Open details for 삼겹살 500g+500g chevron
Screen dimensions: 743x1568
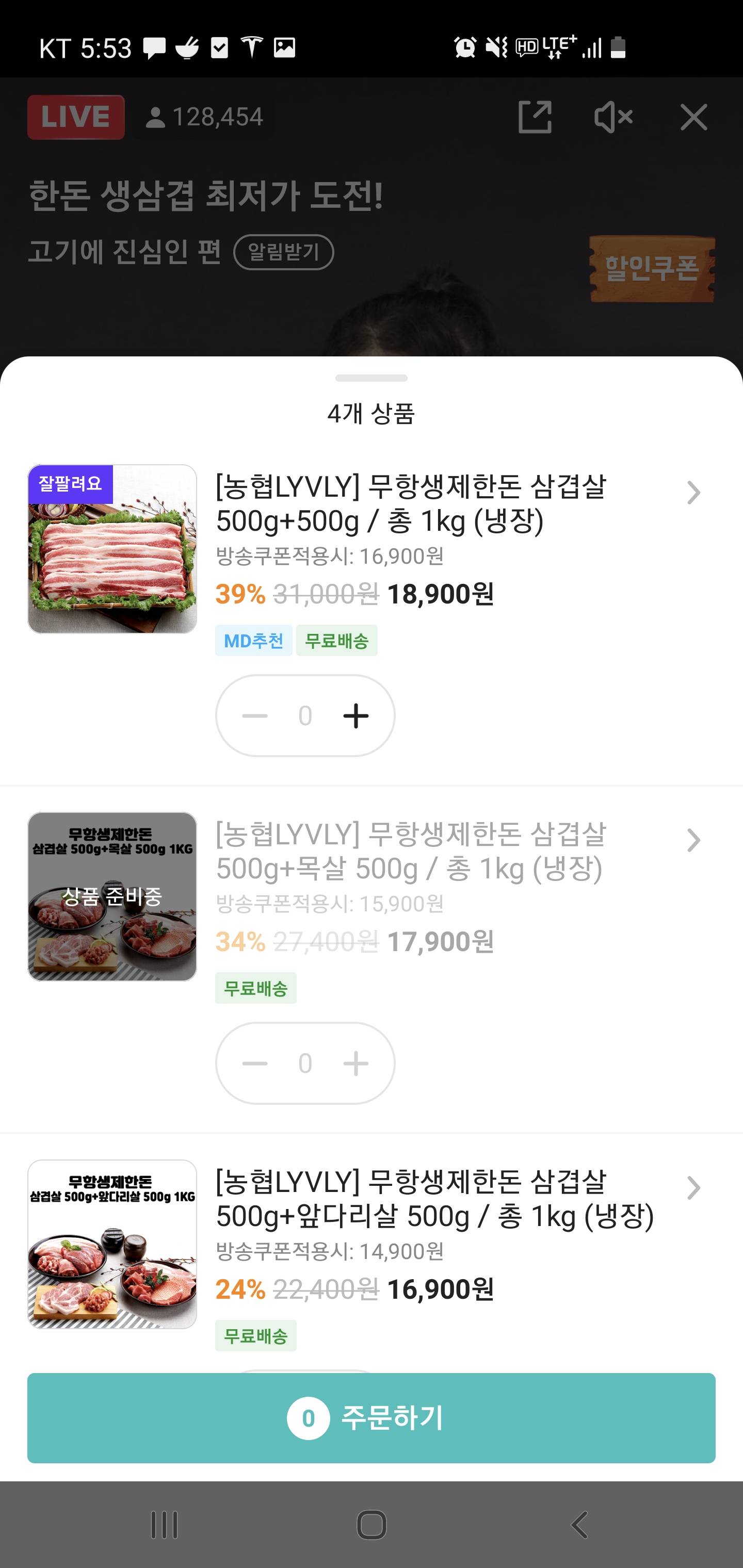pyautogui.click(x=693, y=493)
